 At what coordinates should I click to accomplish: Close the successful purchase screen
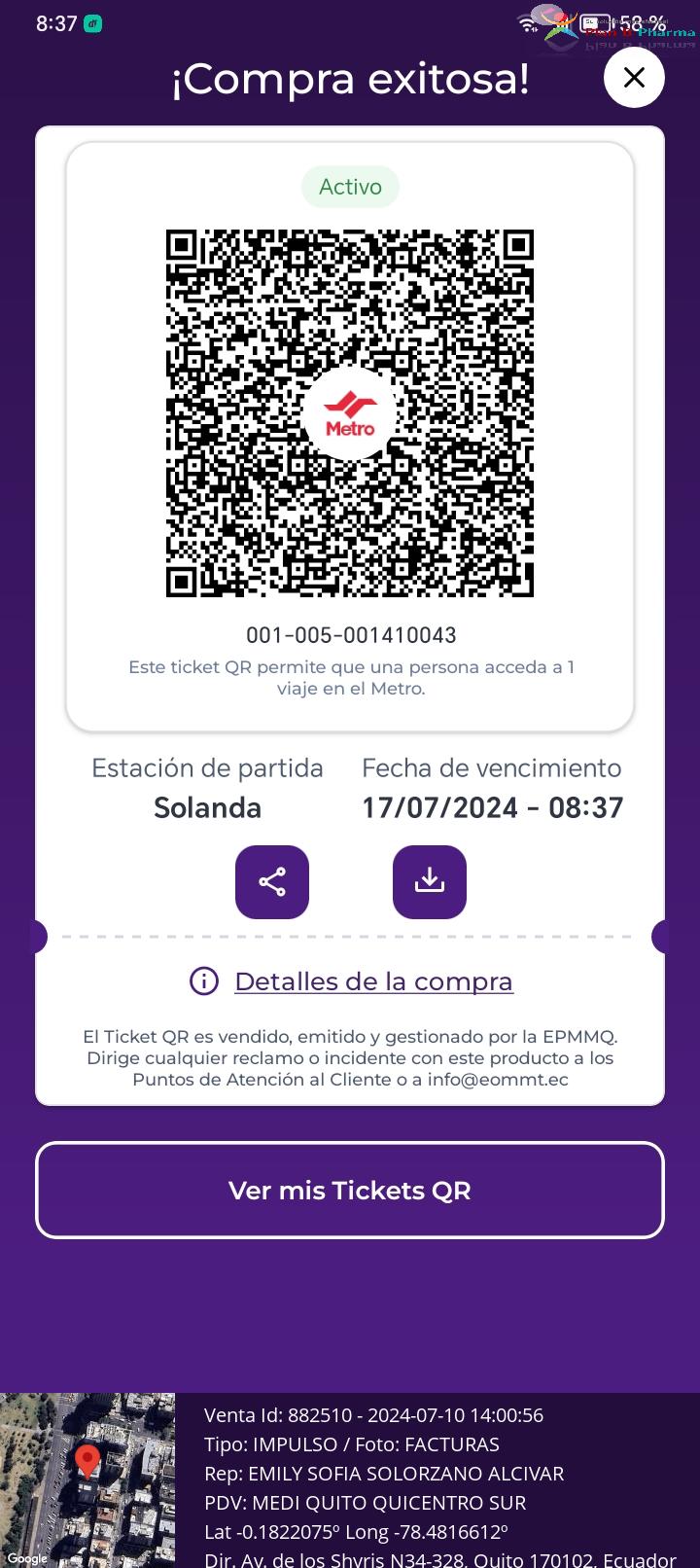pyautogui.click(x=634, y=78)
